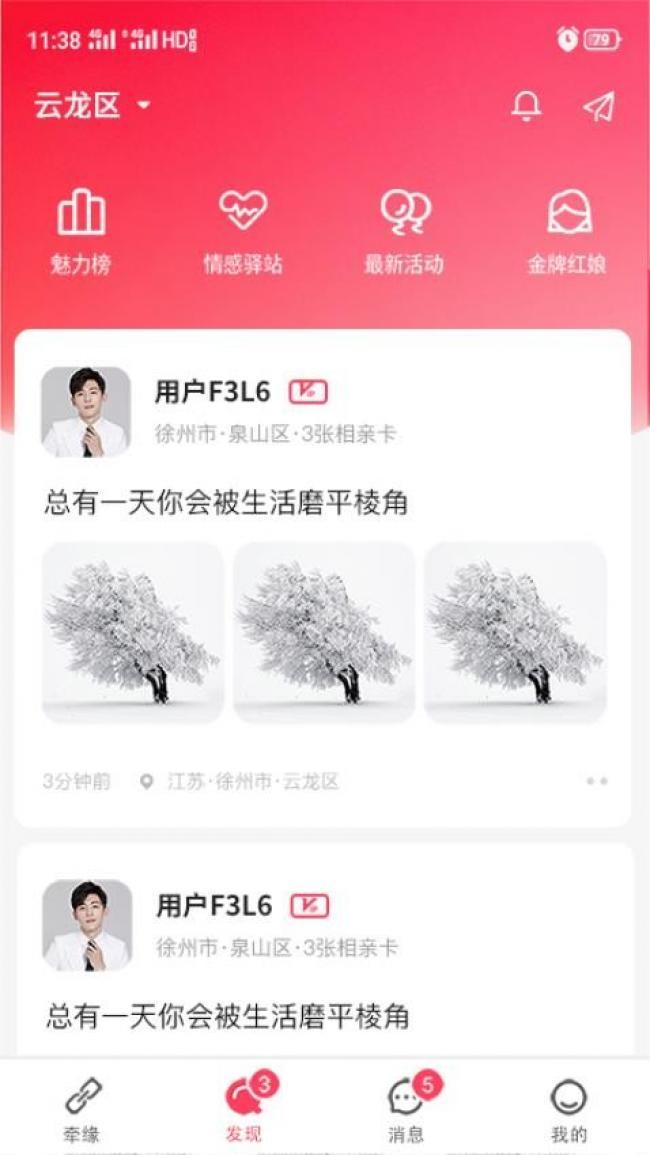Tap the paper plane send icon

tap(598, 107)
